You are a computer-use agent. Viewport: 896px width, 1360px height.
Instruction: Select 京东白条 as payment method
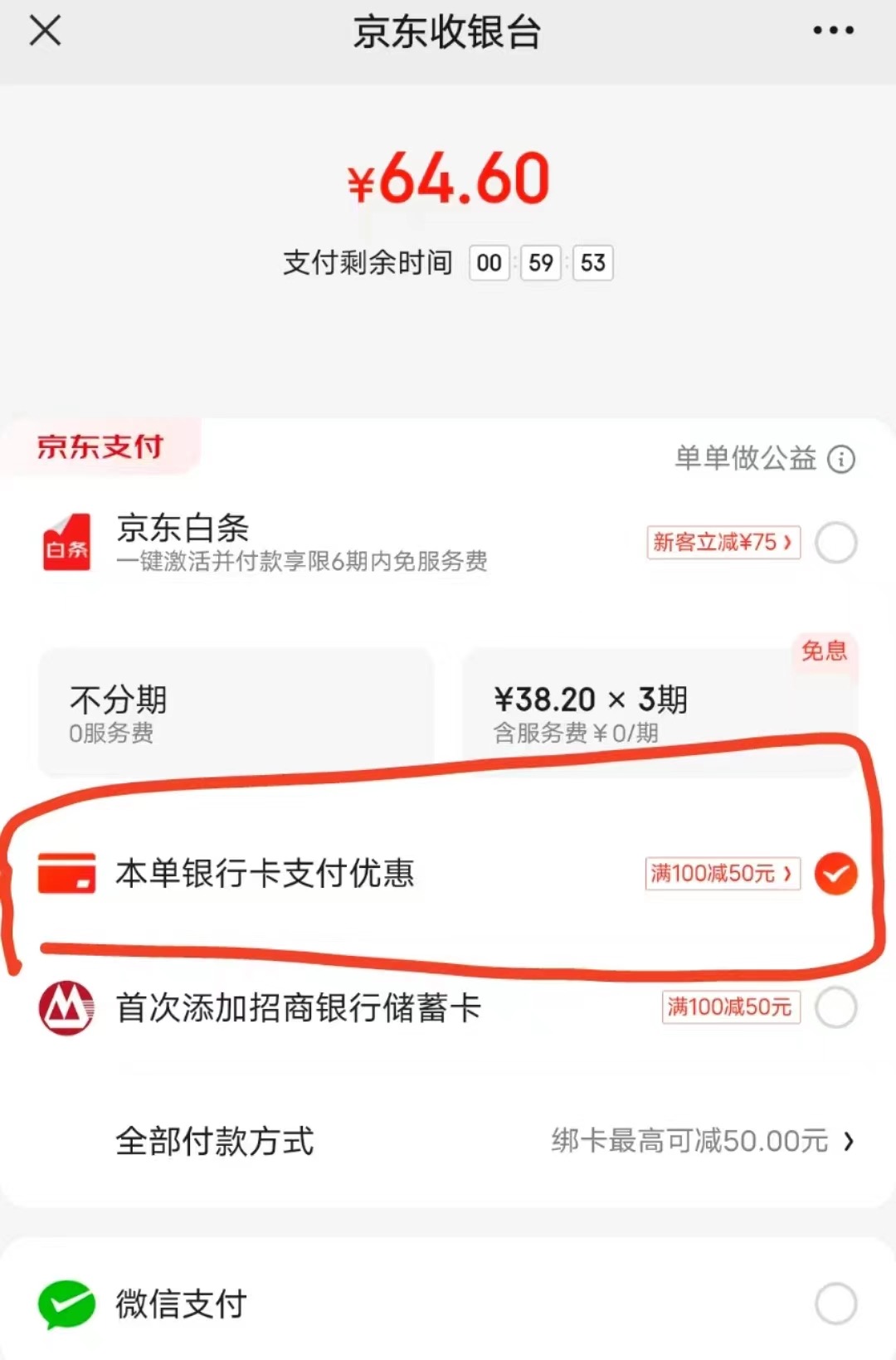pos(835,544)
